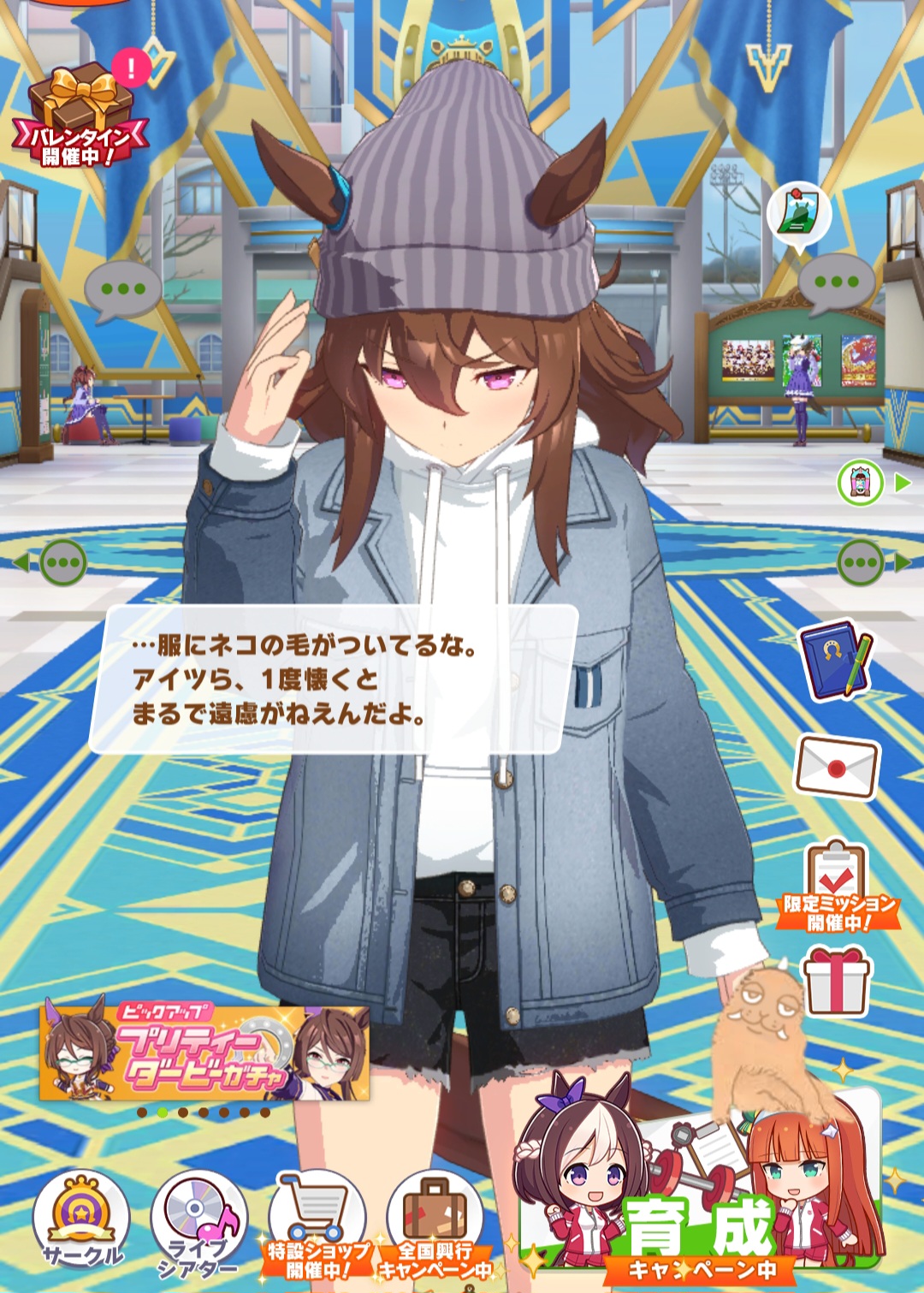The image size is (924, 1293).
Task: Open the gift box presents
Action: (835, 982)
